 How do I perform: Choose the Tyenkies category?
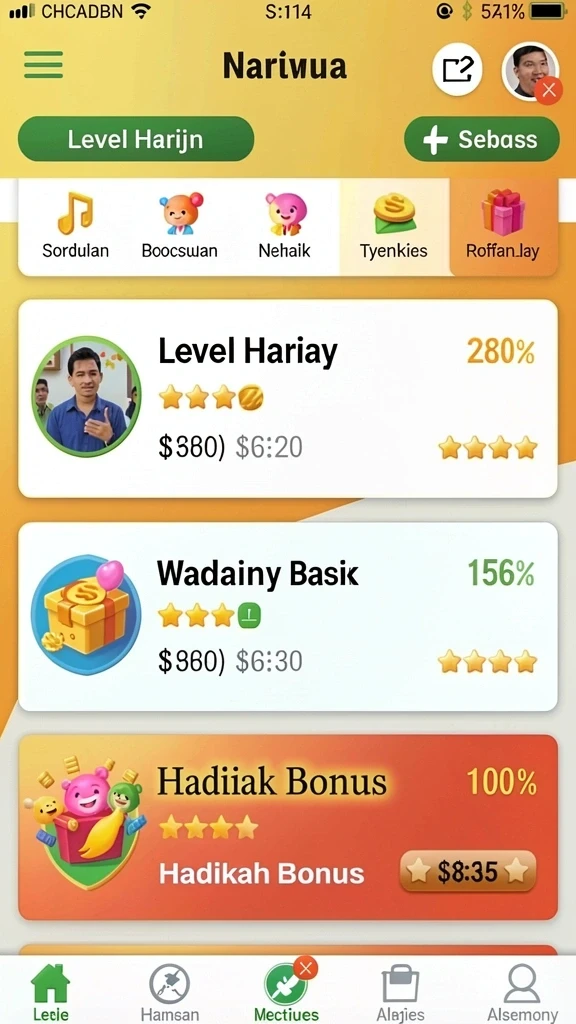point(394,226)
